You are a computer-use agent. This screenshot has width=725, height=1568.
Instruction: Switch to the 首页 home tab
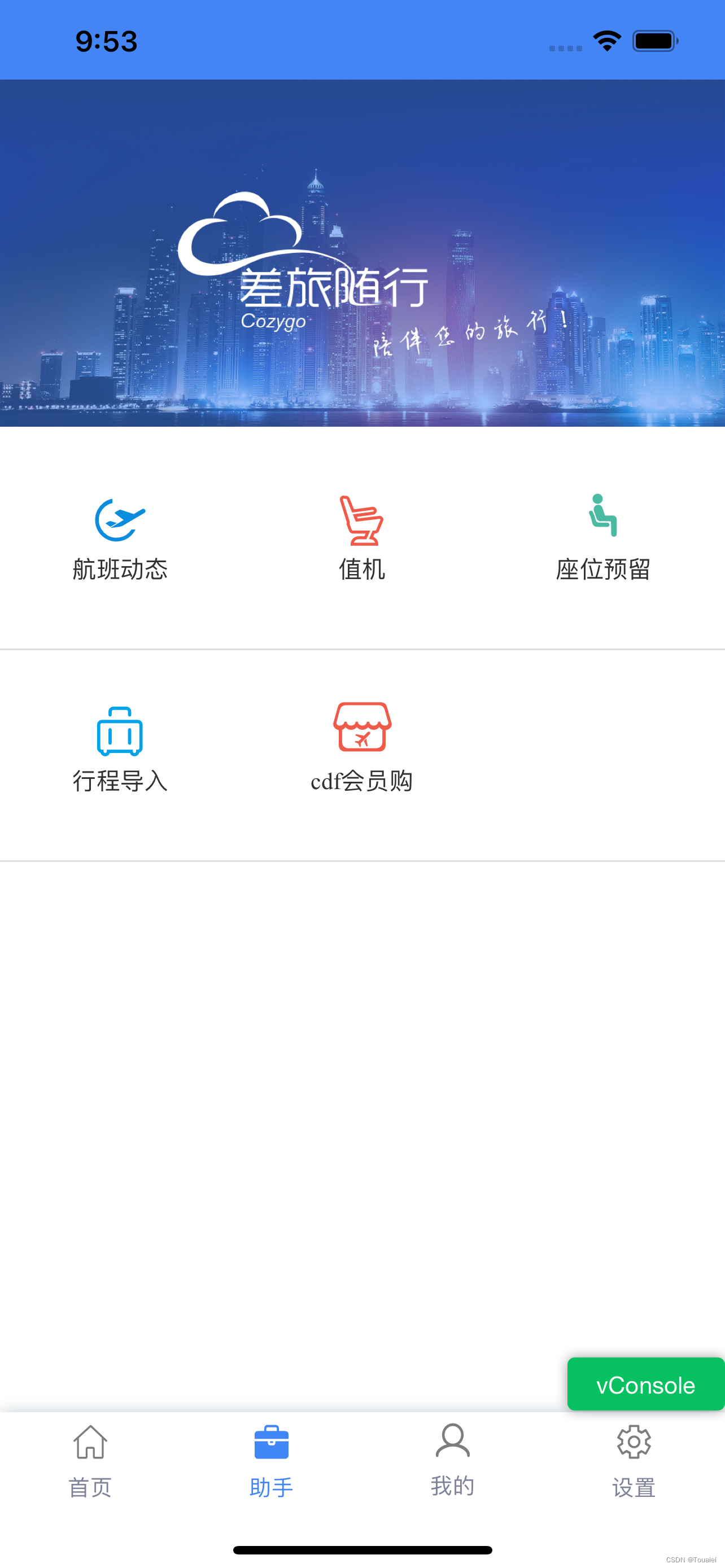click(90, 1461)
